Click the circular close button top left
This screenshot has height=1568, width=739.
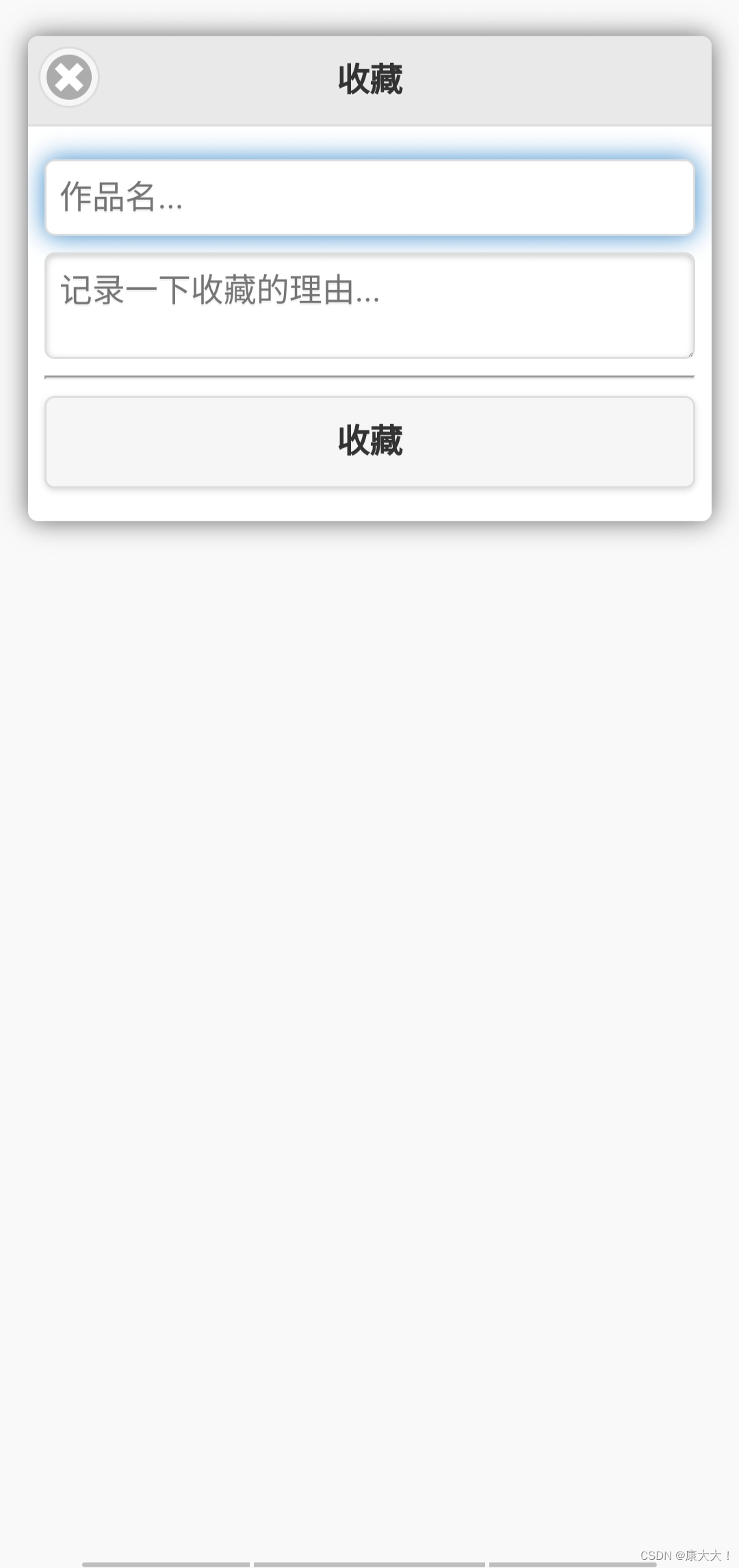(x=69, y=77)
